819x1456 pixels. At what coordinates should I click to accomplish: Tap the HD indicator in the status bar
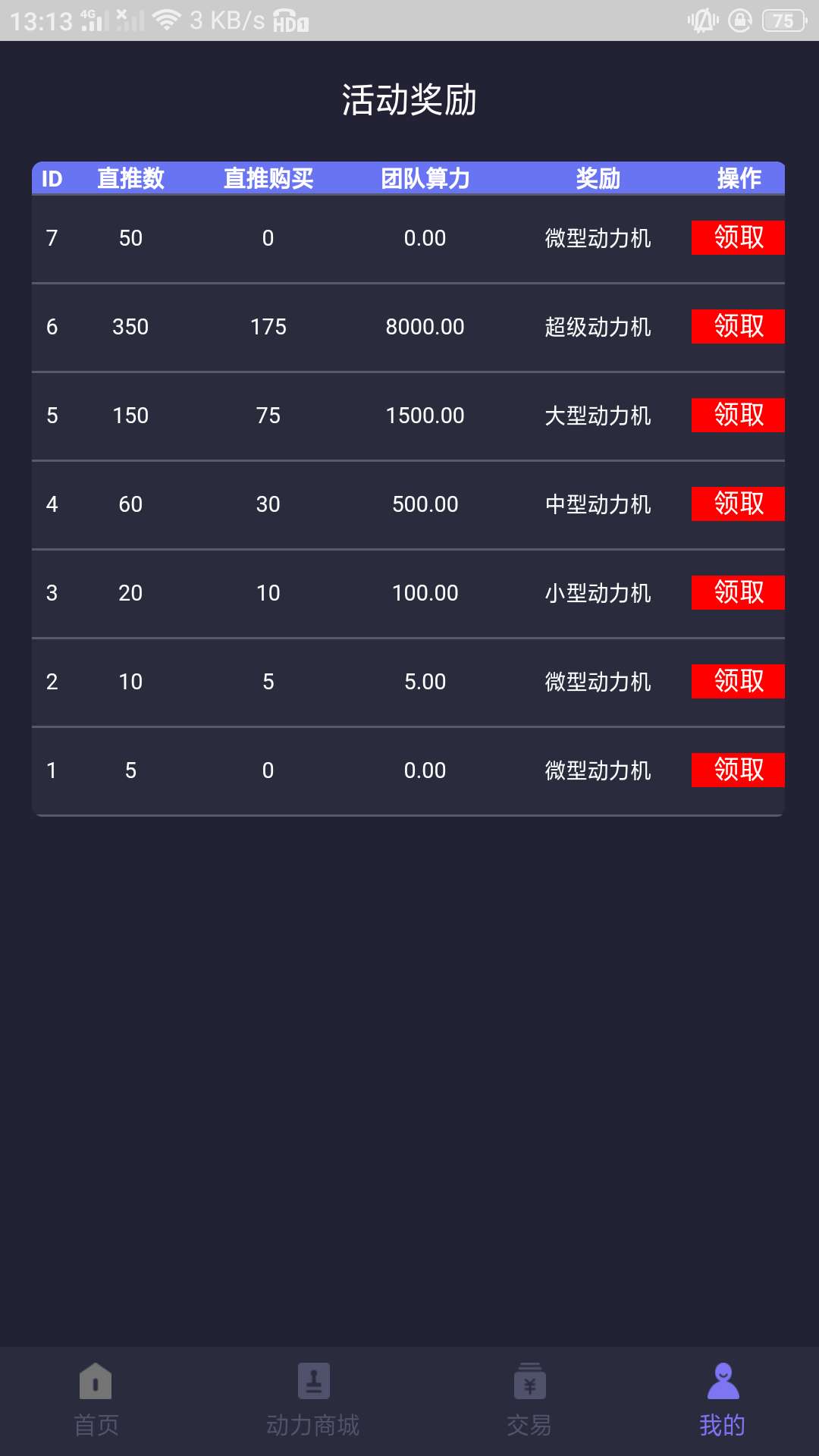tap(292, 23)
